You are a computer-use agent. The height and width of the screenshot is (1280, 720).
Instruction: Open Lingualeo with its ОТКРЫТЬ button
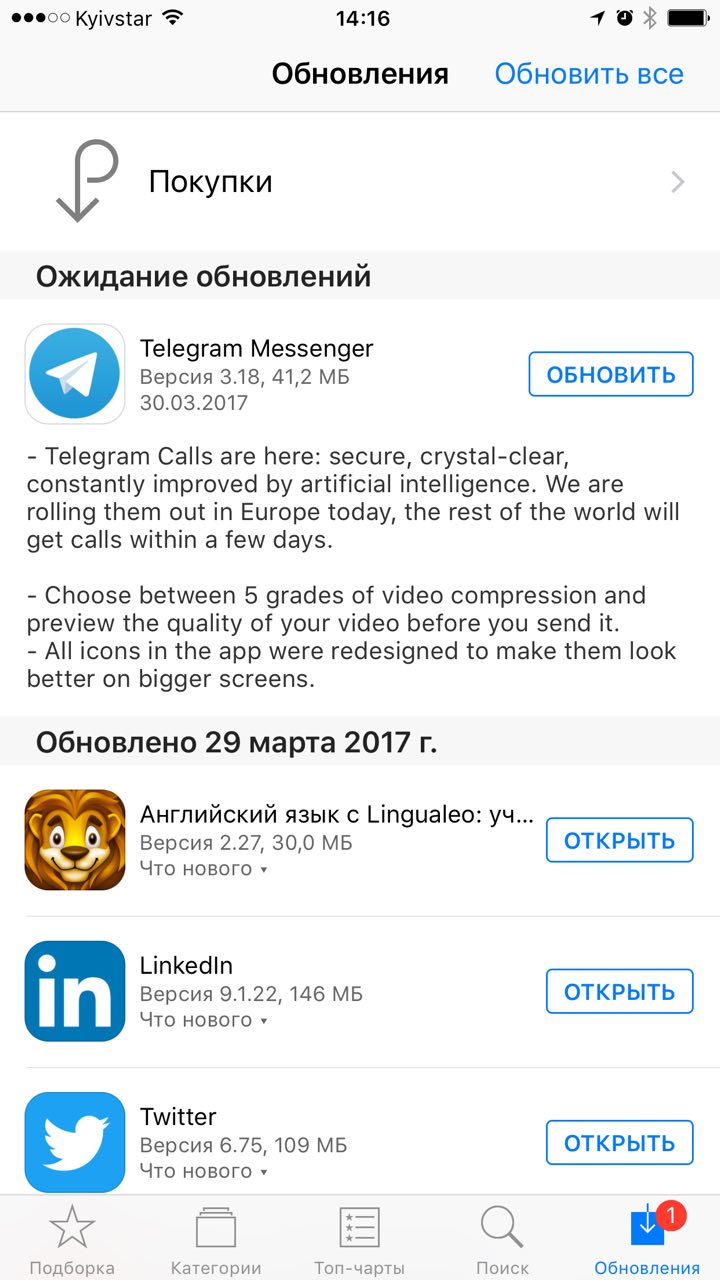tap(619, 841)
